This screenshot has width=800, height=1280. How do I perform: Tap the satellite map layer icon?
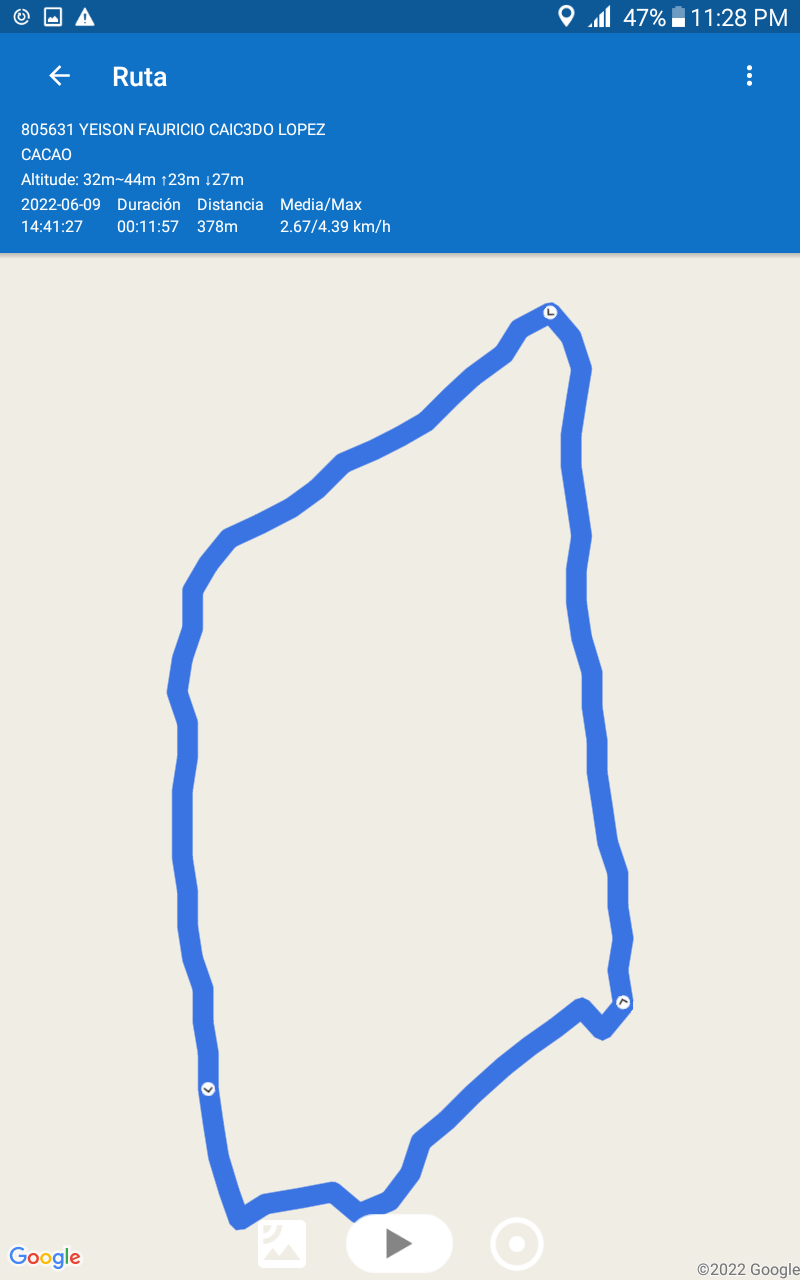282,1243
